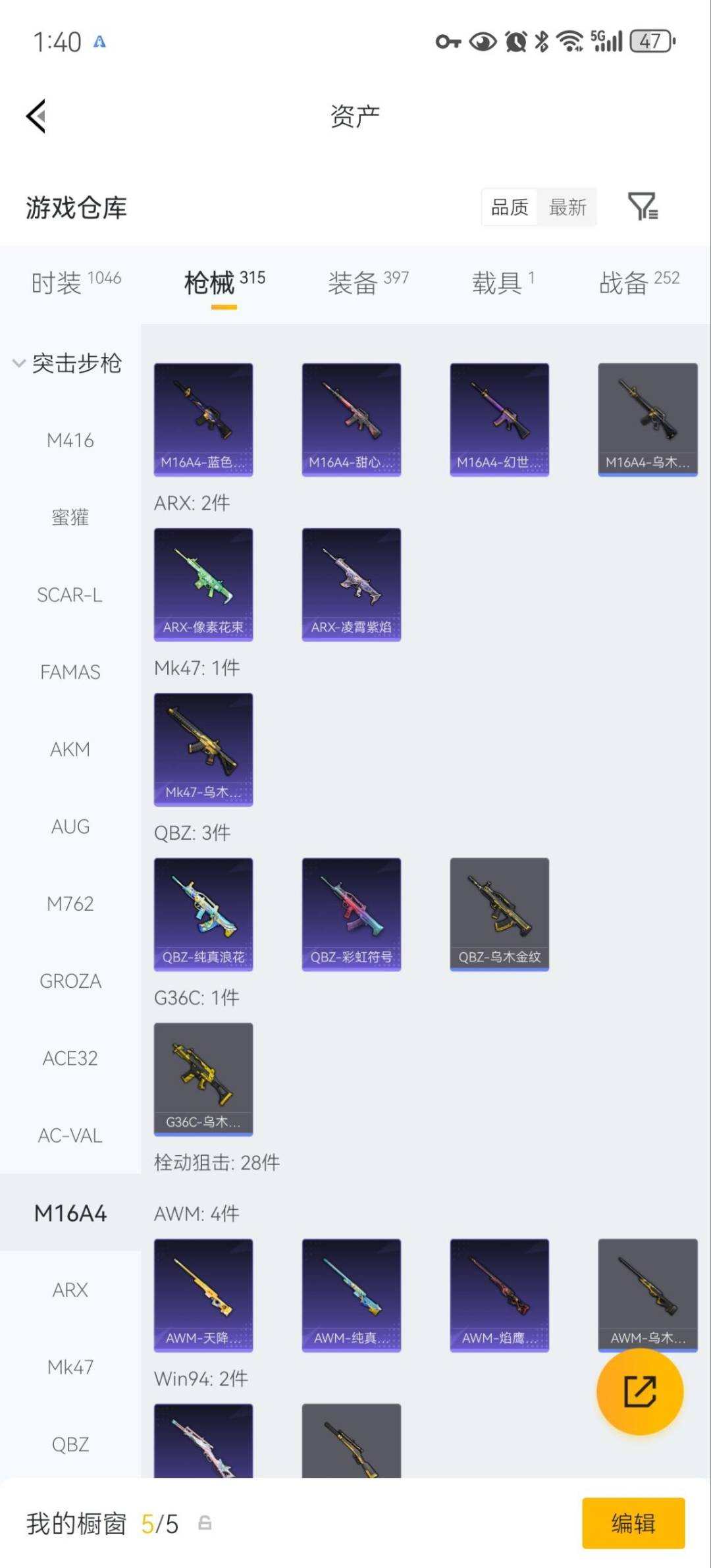Jump to the AKM section
Image resolution: width=711 pixels, height=1568 pixels.
click(x=70, y=749)
